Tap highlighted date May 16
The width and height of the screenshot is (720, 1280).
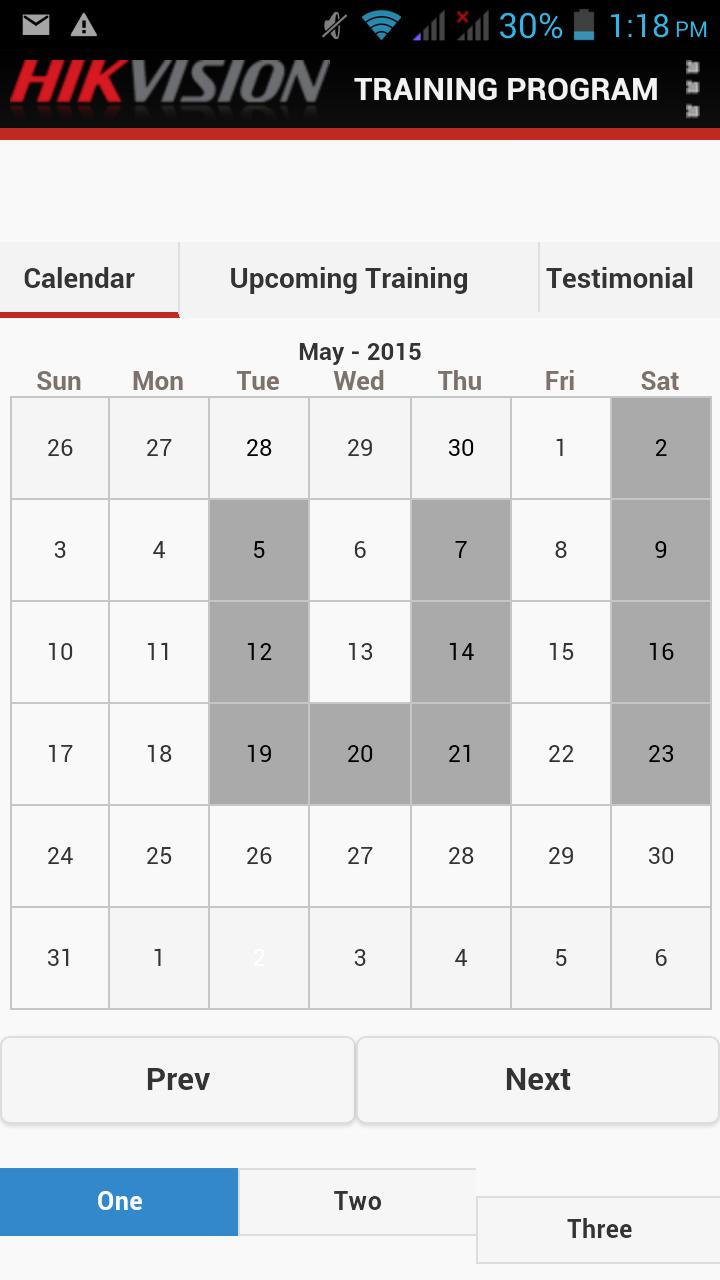(660, 652)
